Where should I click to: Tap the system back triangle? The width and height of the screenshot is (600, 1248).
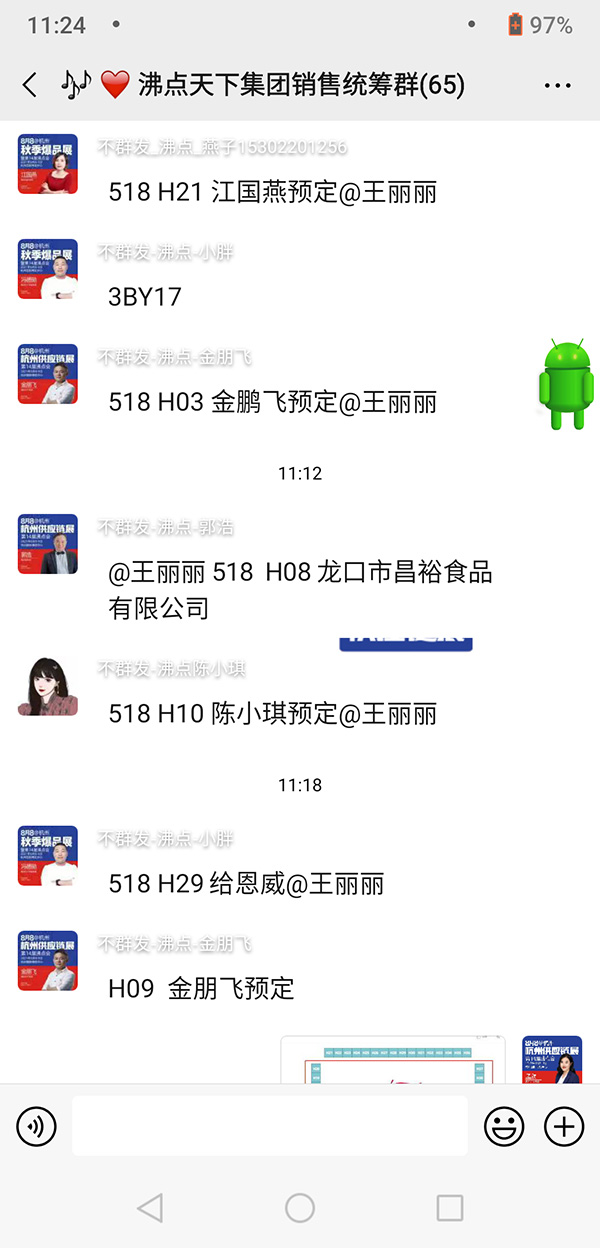150,1207
